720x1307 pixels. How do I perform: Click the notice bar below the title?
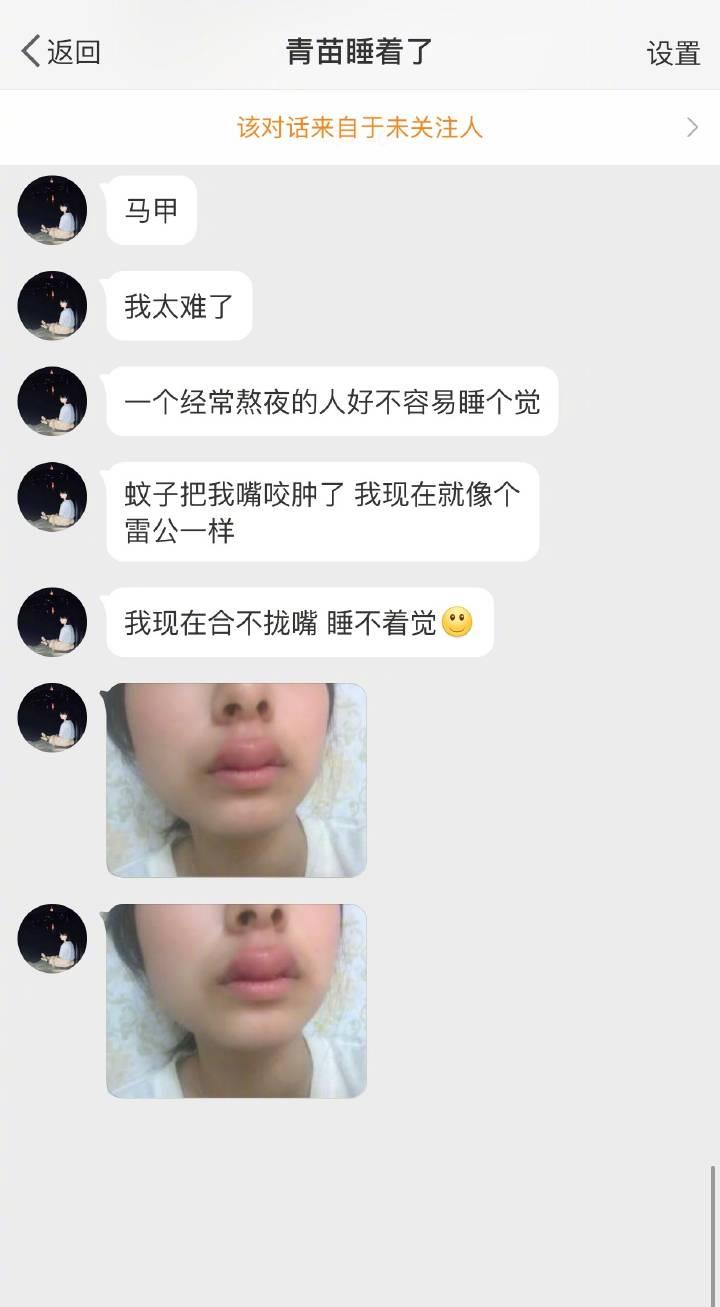coord(360,128)
